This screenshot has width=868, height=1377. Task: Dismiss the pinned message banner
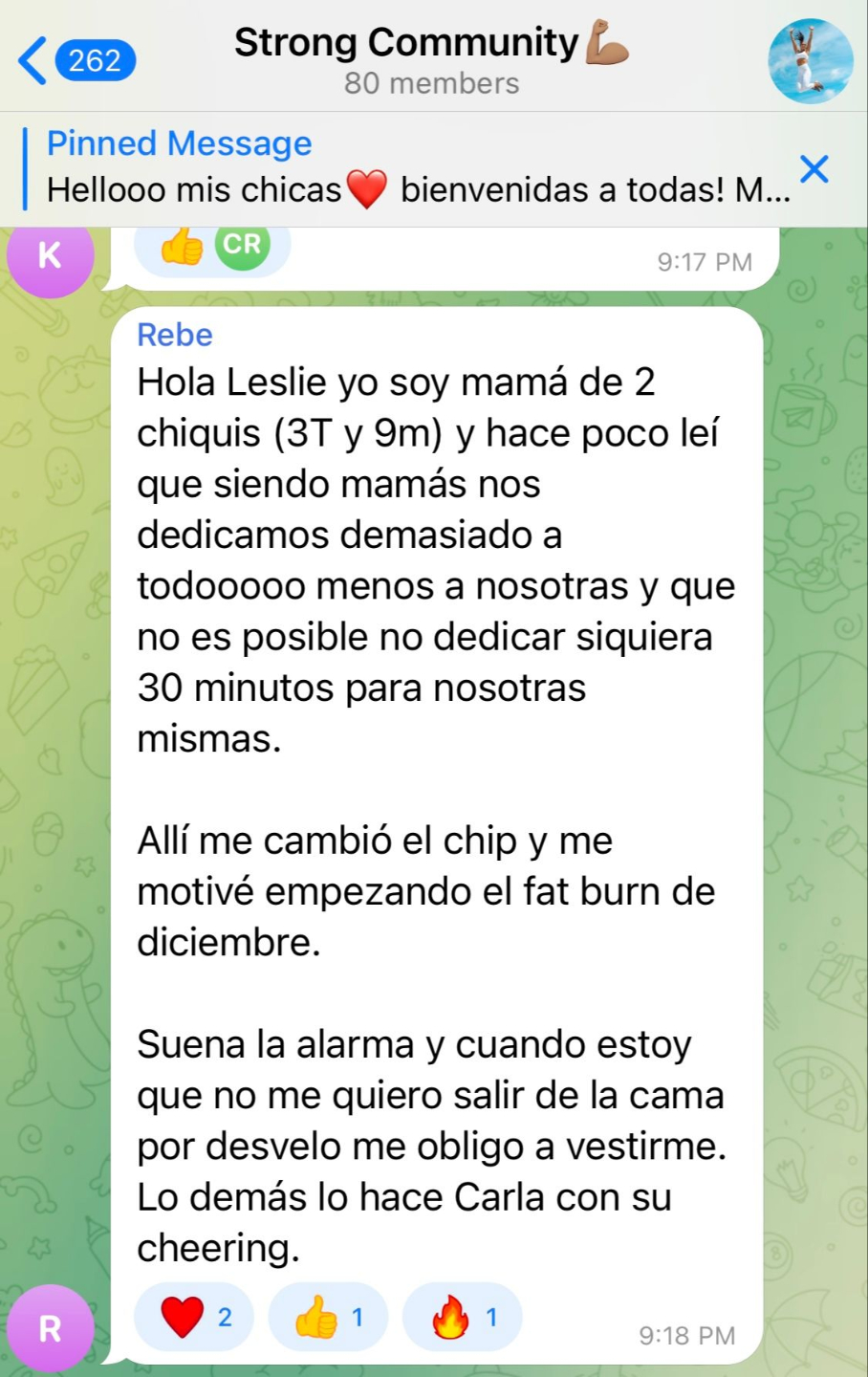(814, 169)
